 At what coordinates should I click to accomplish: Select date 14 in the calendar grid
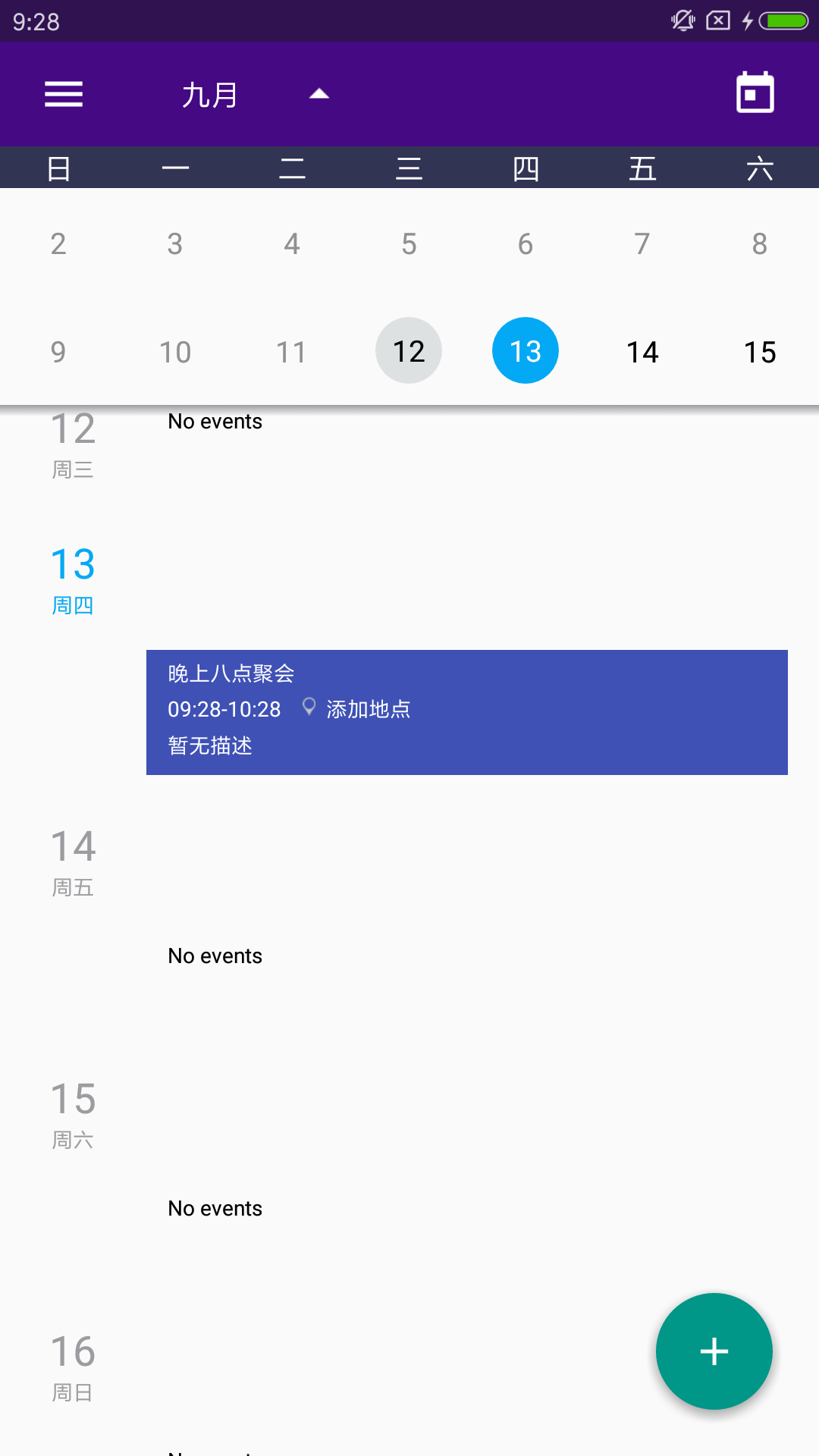[x=642, y=352]
